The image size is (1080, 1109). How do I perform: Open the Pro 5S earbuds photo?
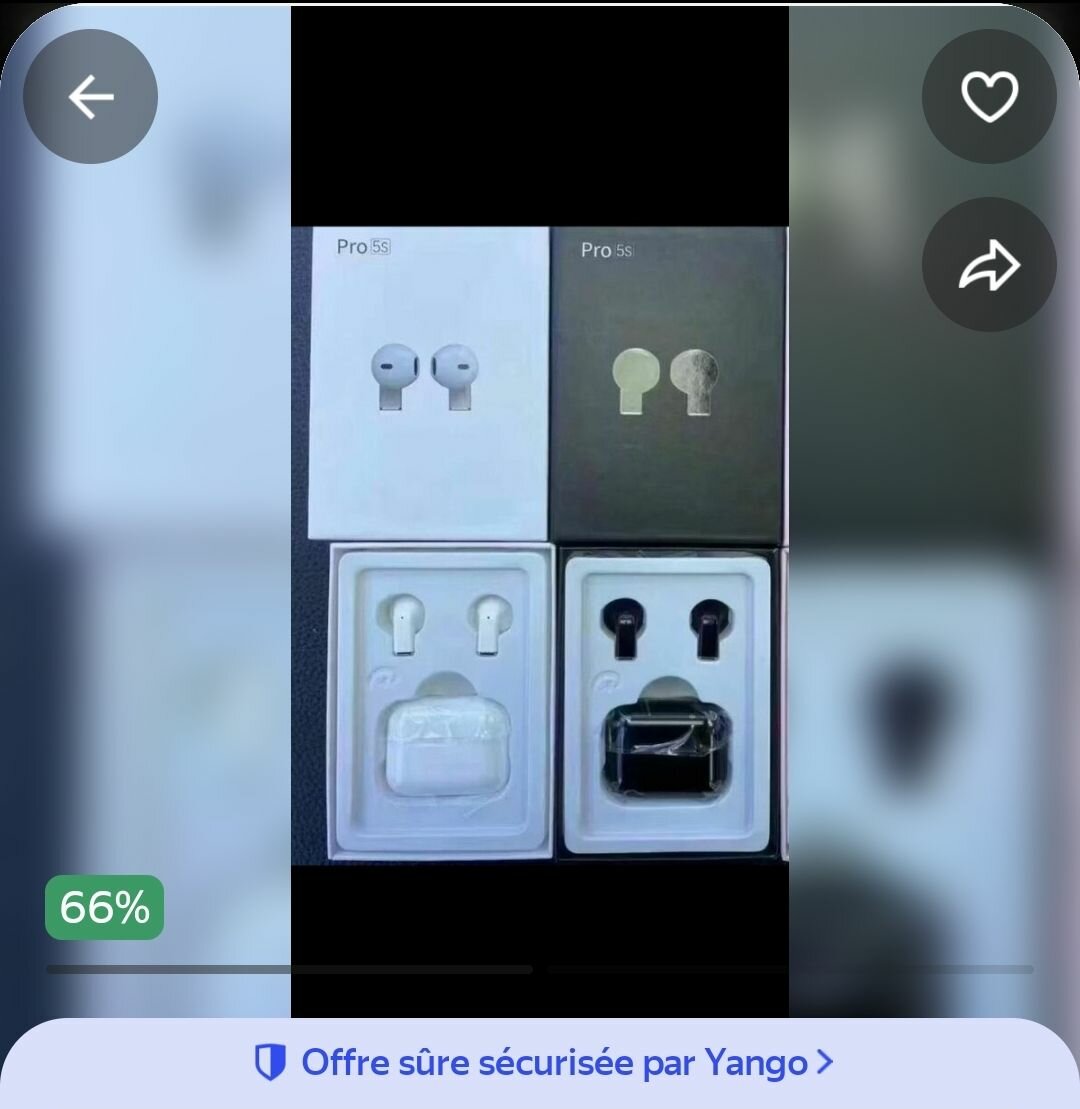pos(539,543)
